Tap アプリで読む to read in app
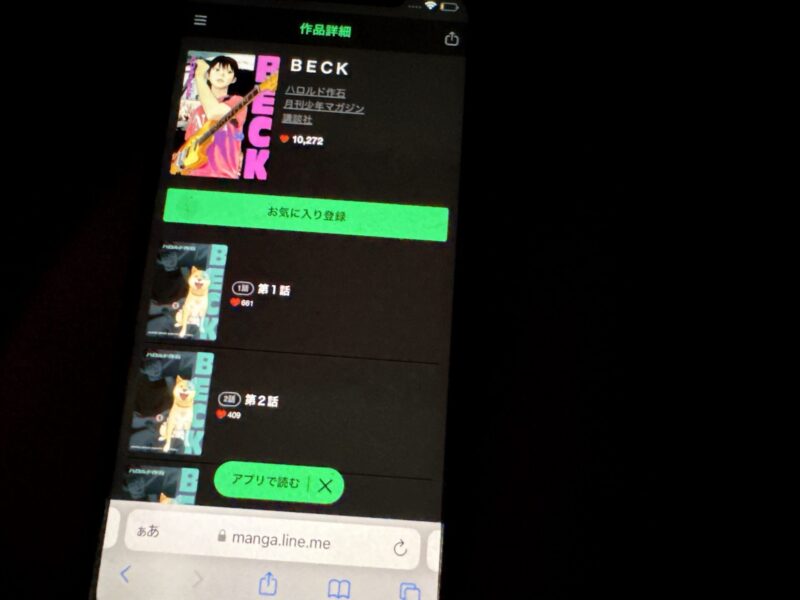Viewport: 800px width, 600px height. (265, 482)
